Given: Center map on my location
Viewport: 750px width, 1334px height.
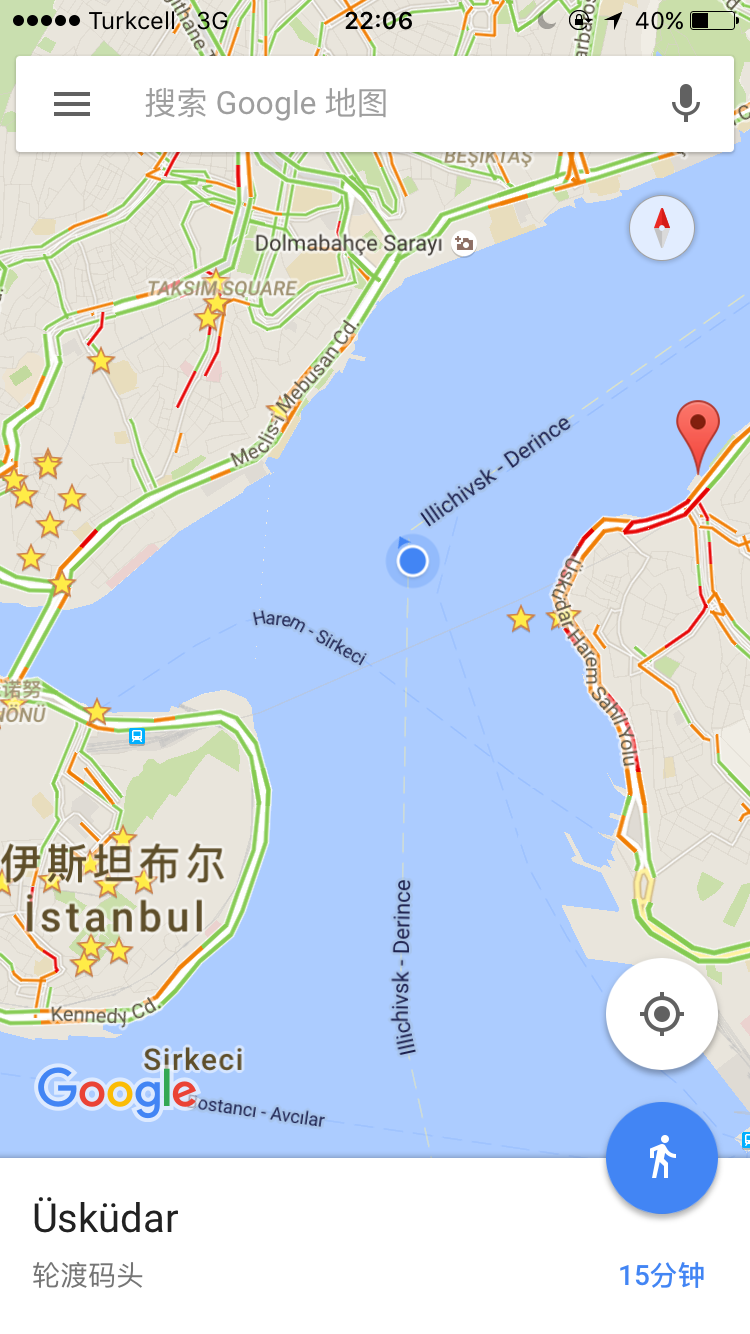Looking at the screenshot, I should click(661, 1015).
